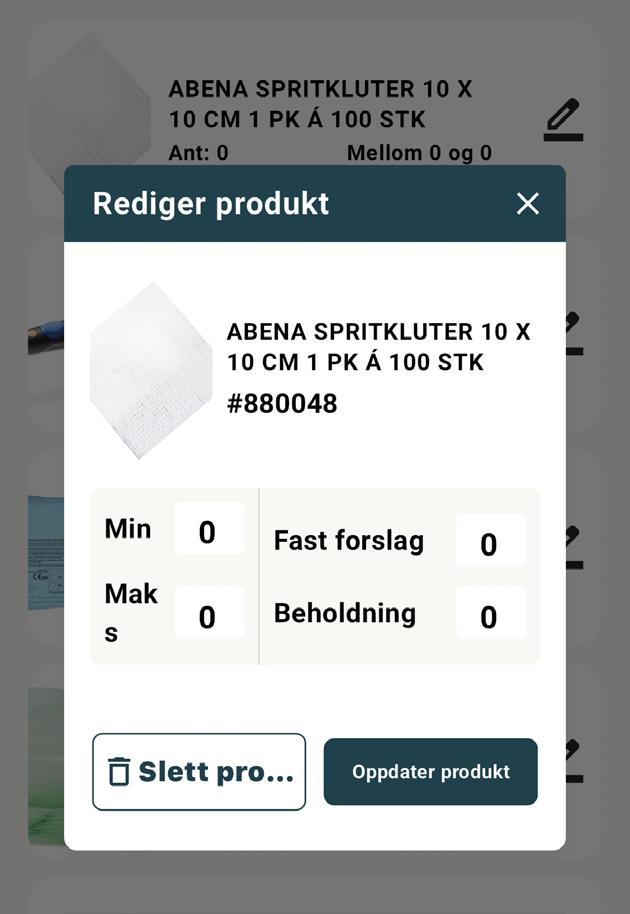Delete product with Slett produkt button
The height and width of the screenshot is (914, 630).
point(199,772)
